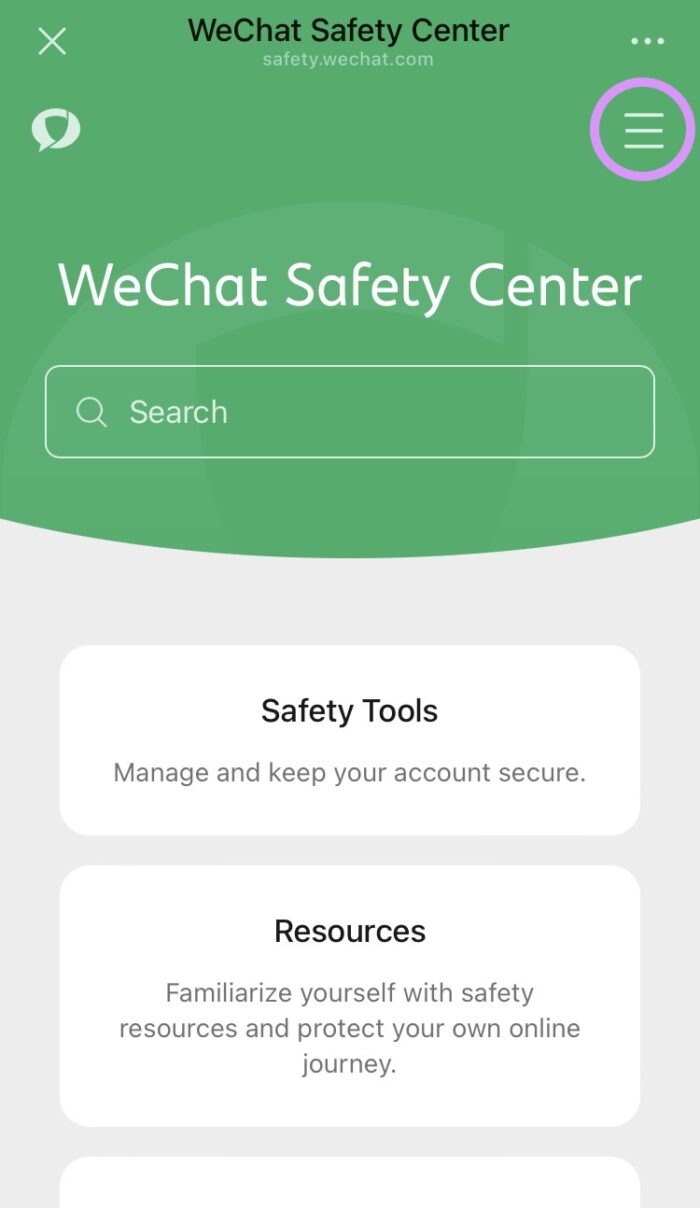Focus the Search field

(350, 412)
